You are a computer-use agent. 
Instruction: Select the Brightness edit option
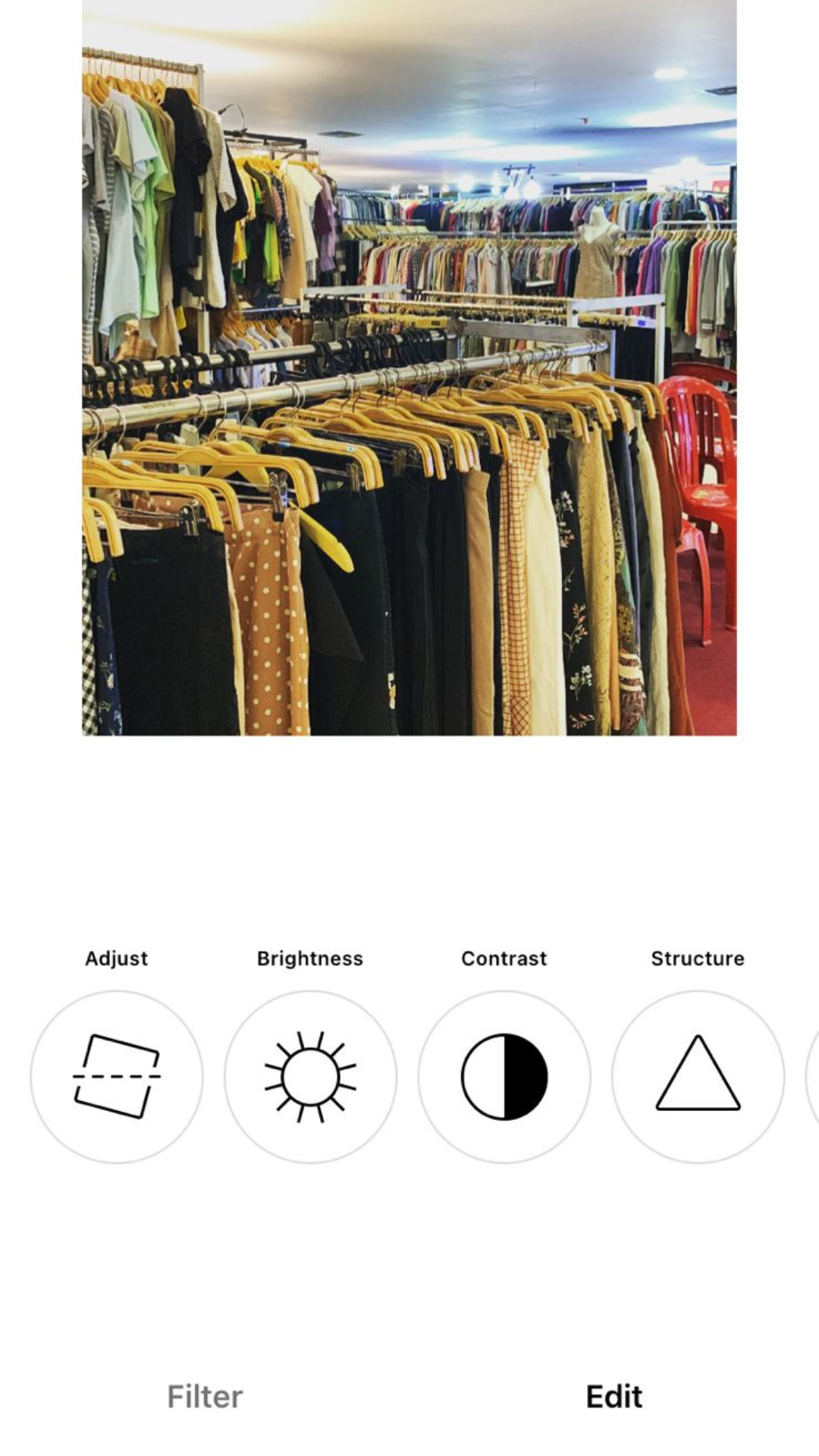(x=310, y=1076)
